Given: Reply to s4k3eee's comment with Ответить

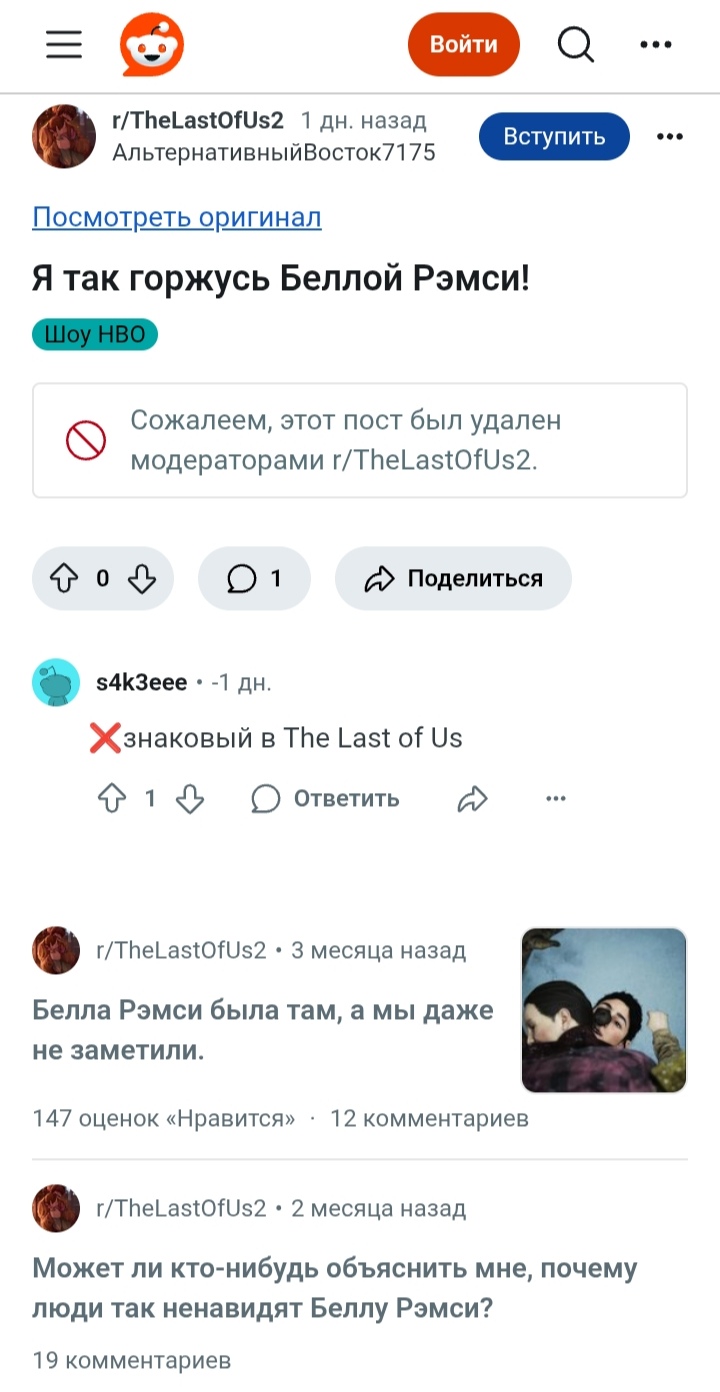Looking at the screenshot, I should click(325, 798).
